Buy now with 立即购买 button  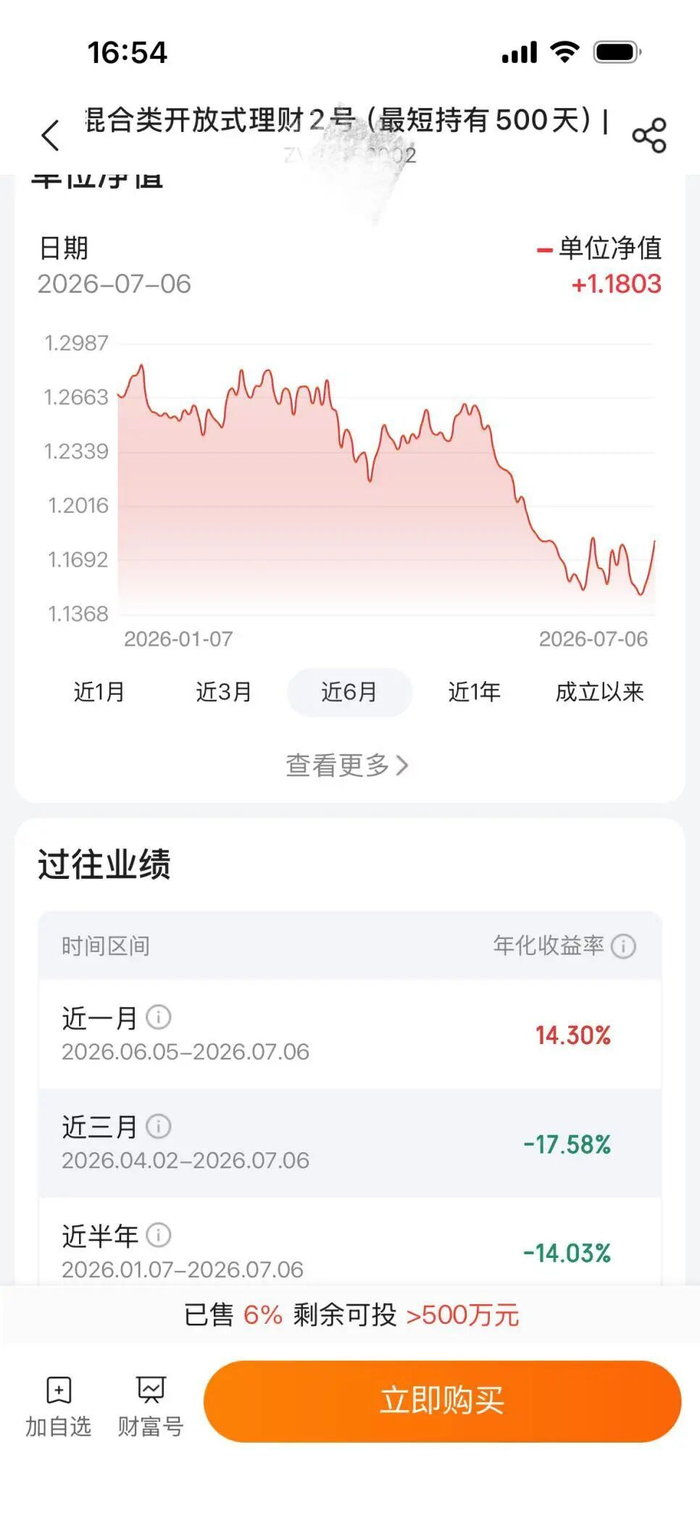(x=442, y=1401)
